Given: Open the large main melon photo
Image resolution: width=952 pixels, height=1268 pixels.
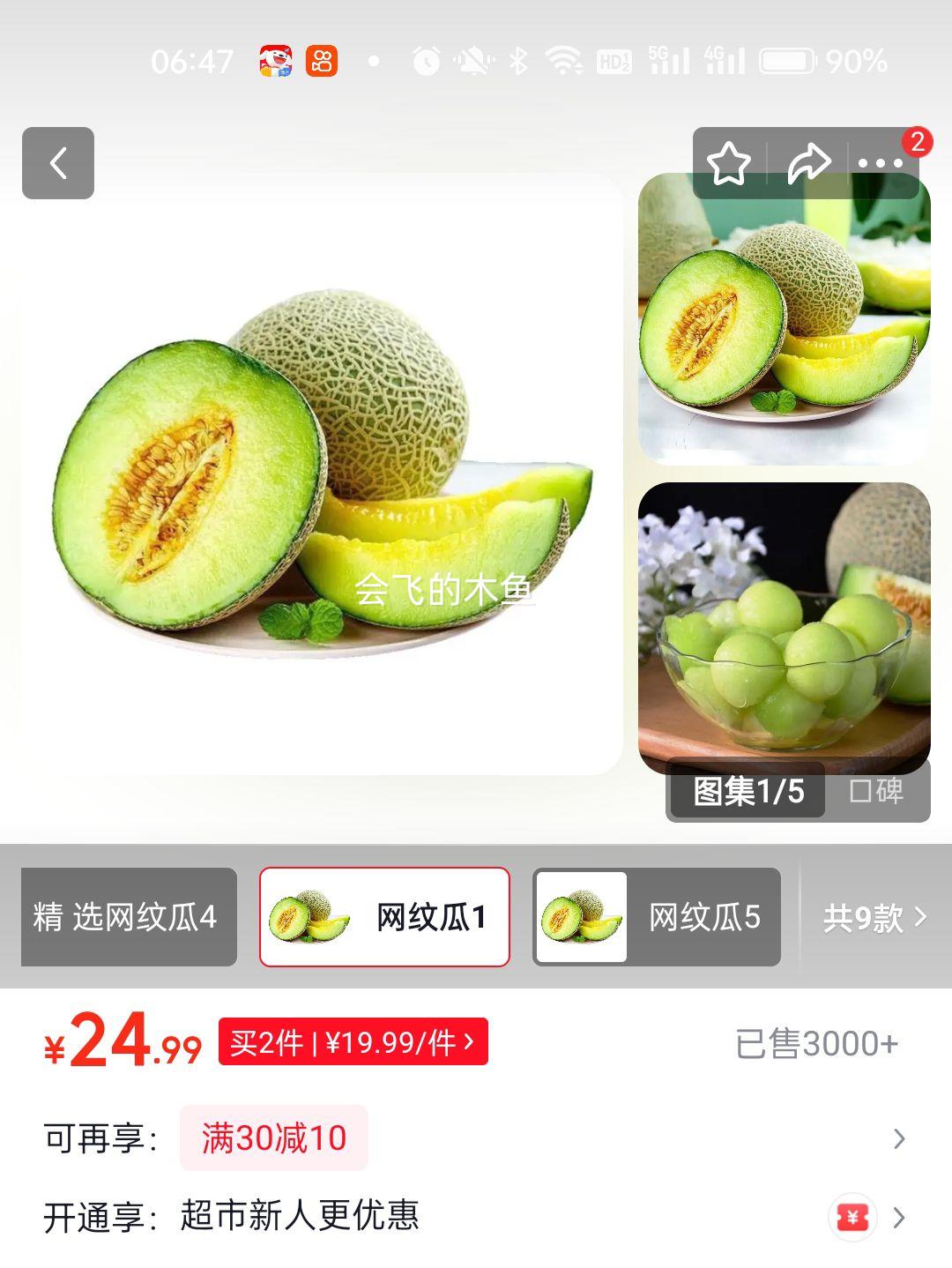Looking at the screenshot, I should [x=322, y=474].
